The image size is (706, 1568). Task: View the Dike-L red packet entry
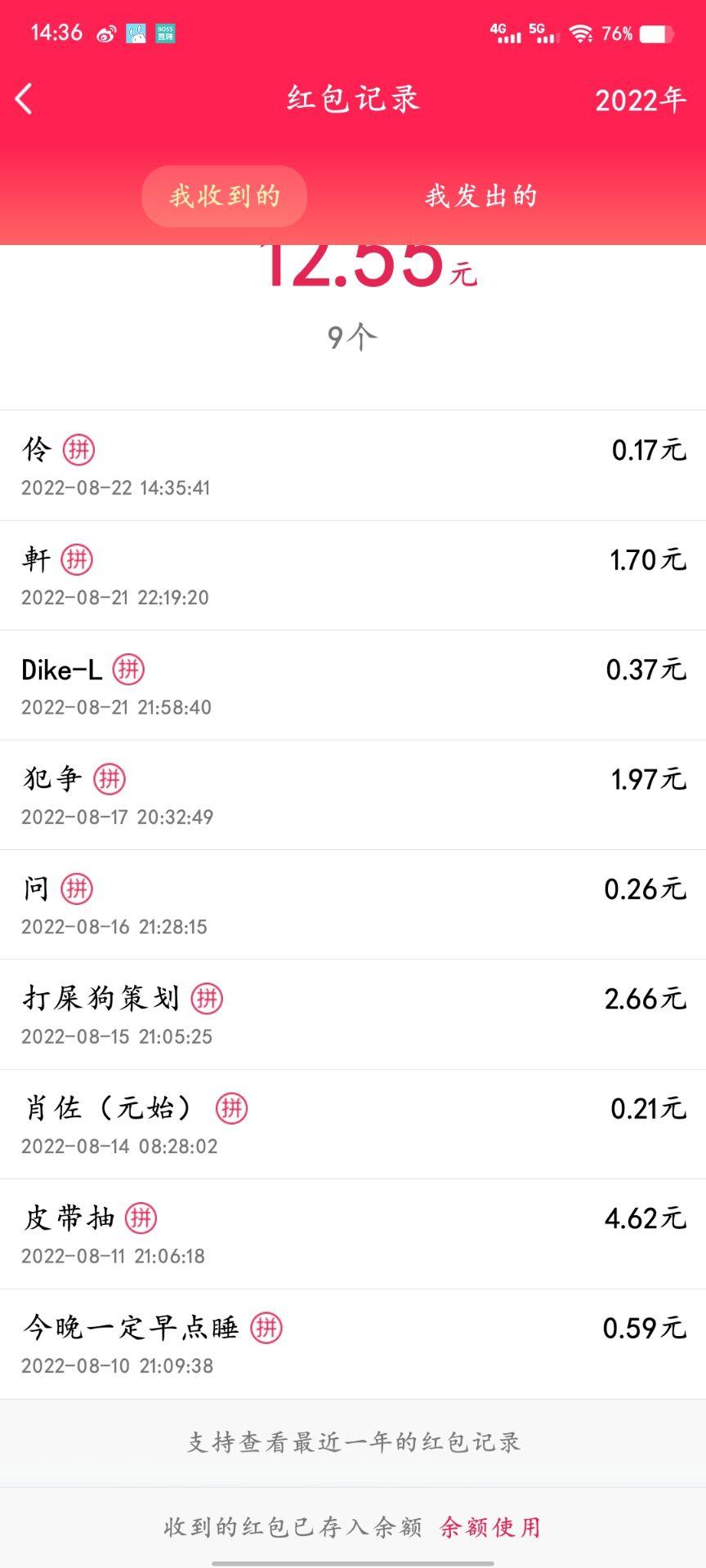tap(353, 685)
